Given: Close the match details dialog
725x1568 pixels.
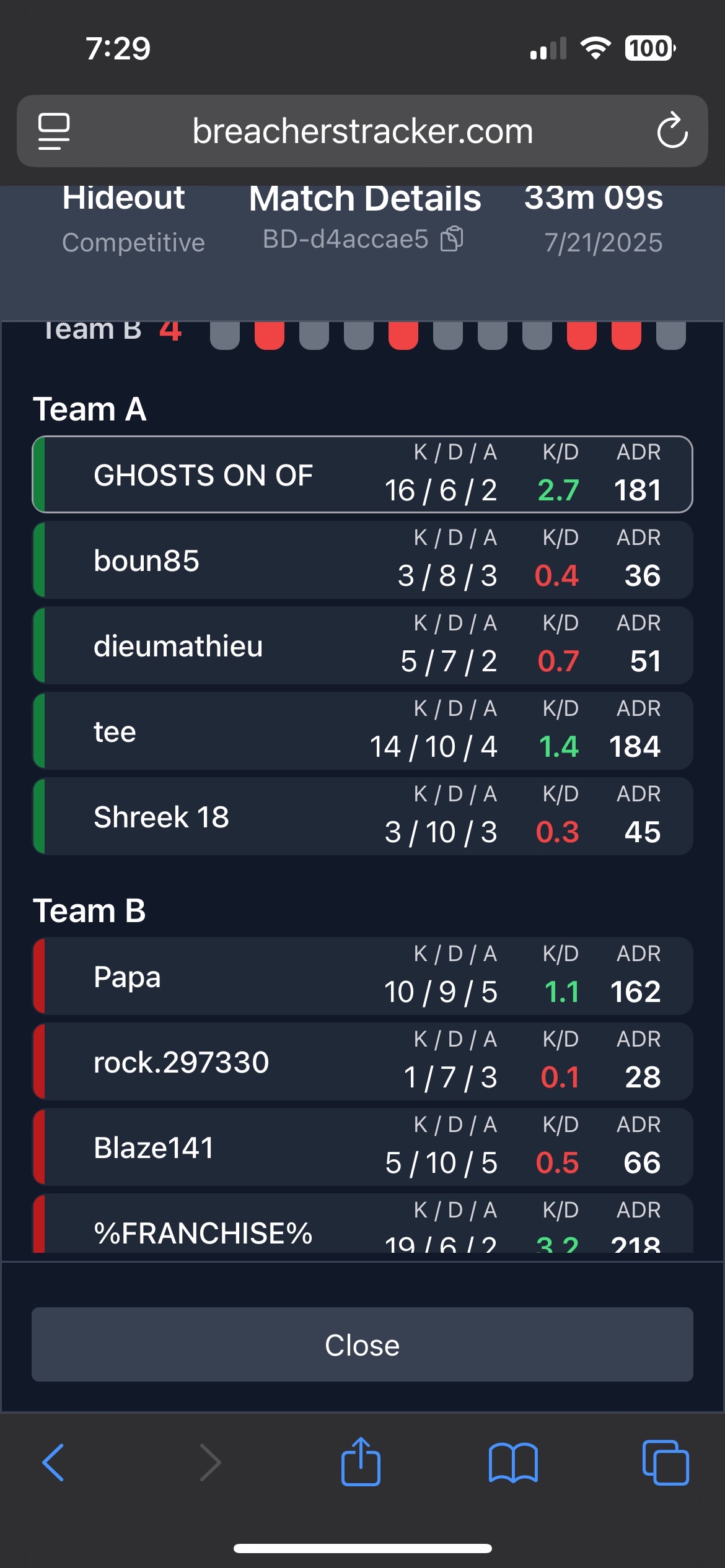Looking at the screenshot, I should point(362,1344).
